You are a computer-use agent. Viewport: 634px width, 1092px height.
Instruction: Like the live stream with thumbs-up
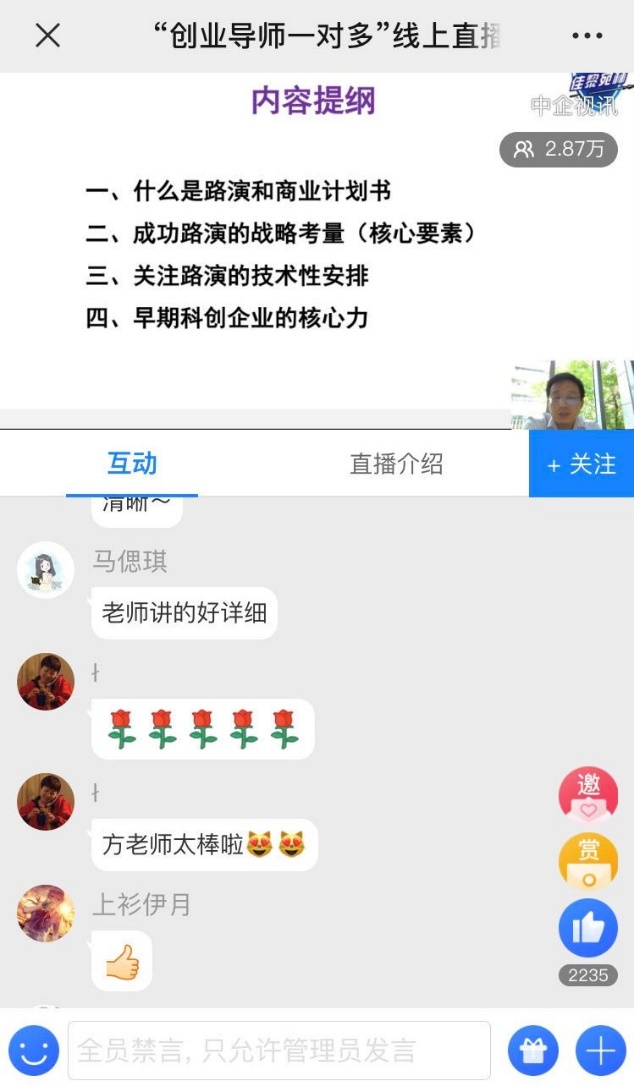pyautogui.click(x=588, y=929)
